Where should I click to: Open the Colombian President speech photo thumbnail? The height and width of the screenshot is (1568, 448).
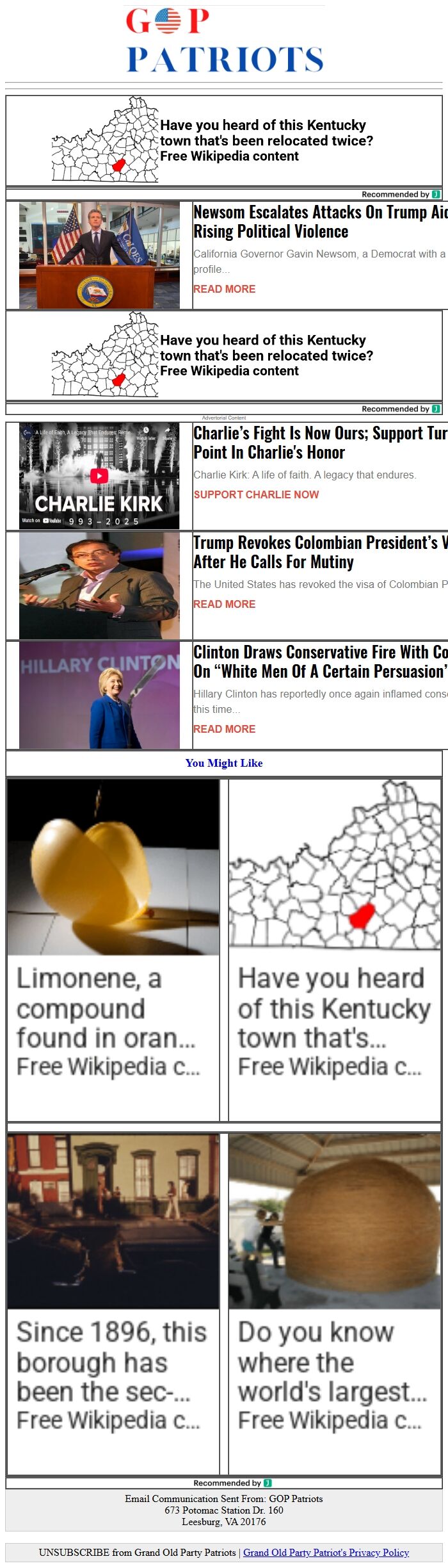tap(99, 585)
